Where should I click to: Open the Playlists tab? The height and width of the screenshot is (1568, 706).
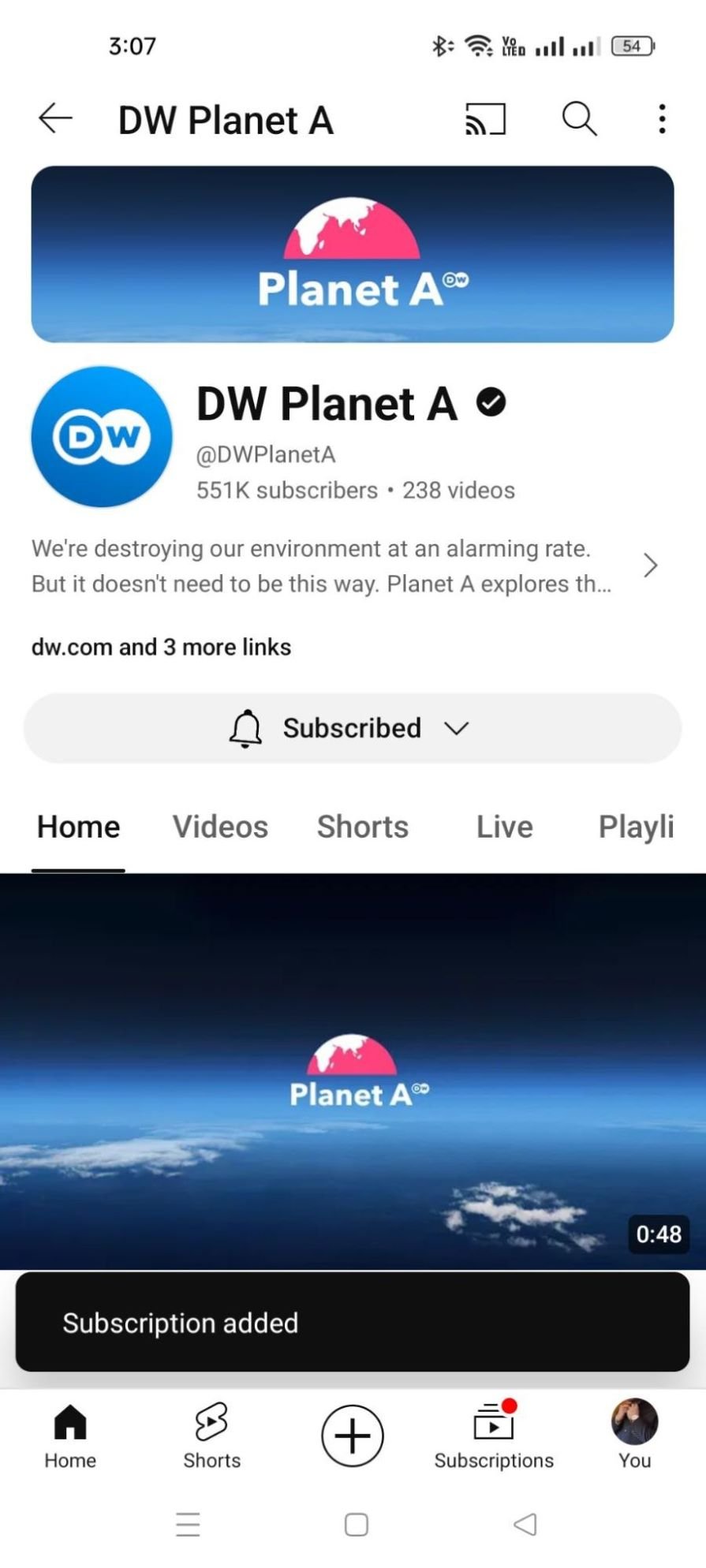pyautogui.click(x=636, y=827)
